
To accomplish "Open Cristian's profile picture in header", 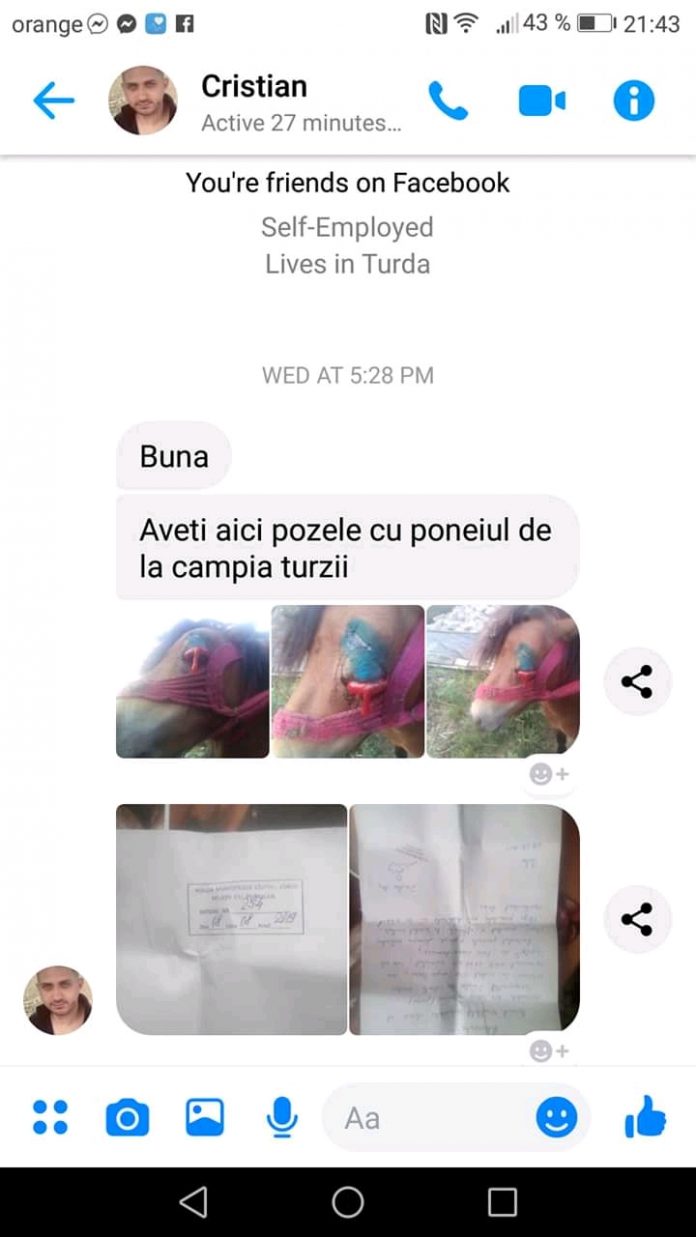I will click(143, 101).
